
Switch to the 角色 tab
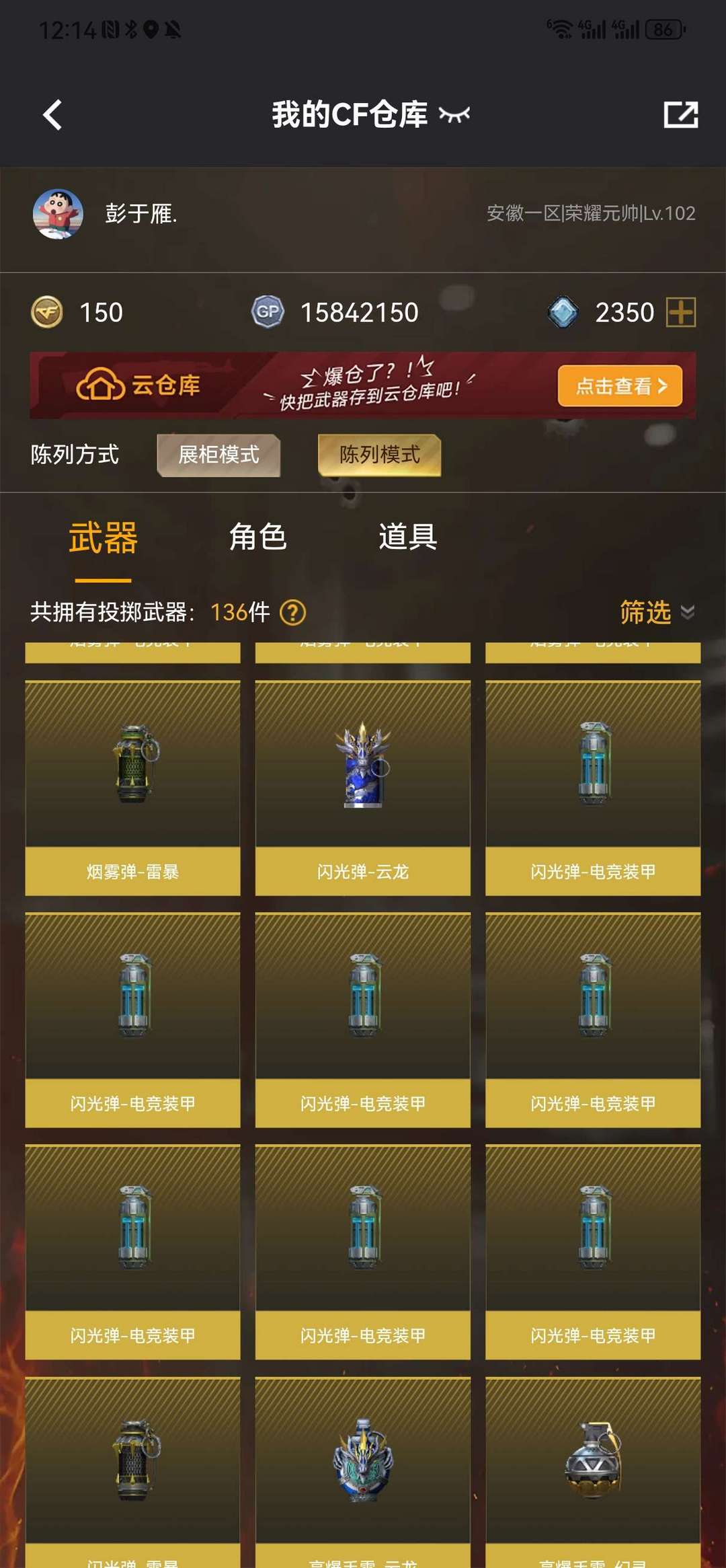point(257,537)
